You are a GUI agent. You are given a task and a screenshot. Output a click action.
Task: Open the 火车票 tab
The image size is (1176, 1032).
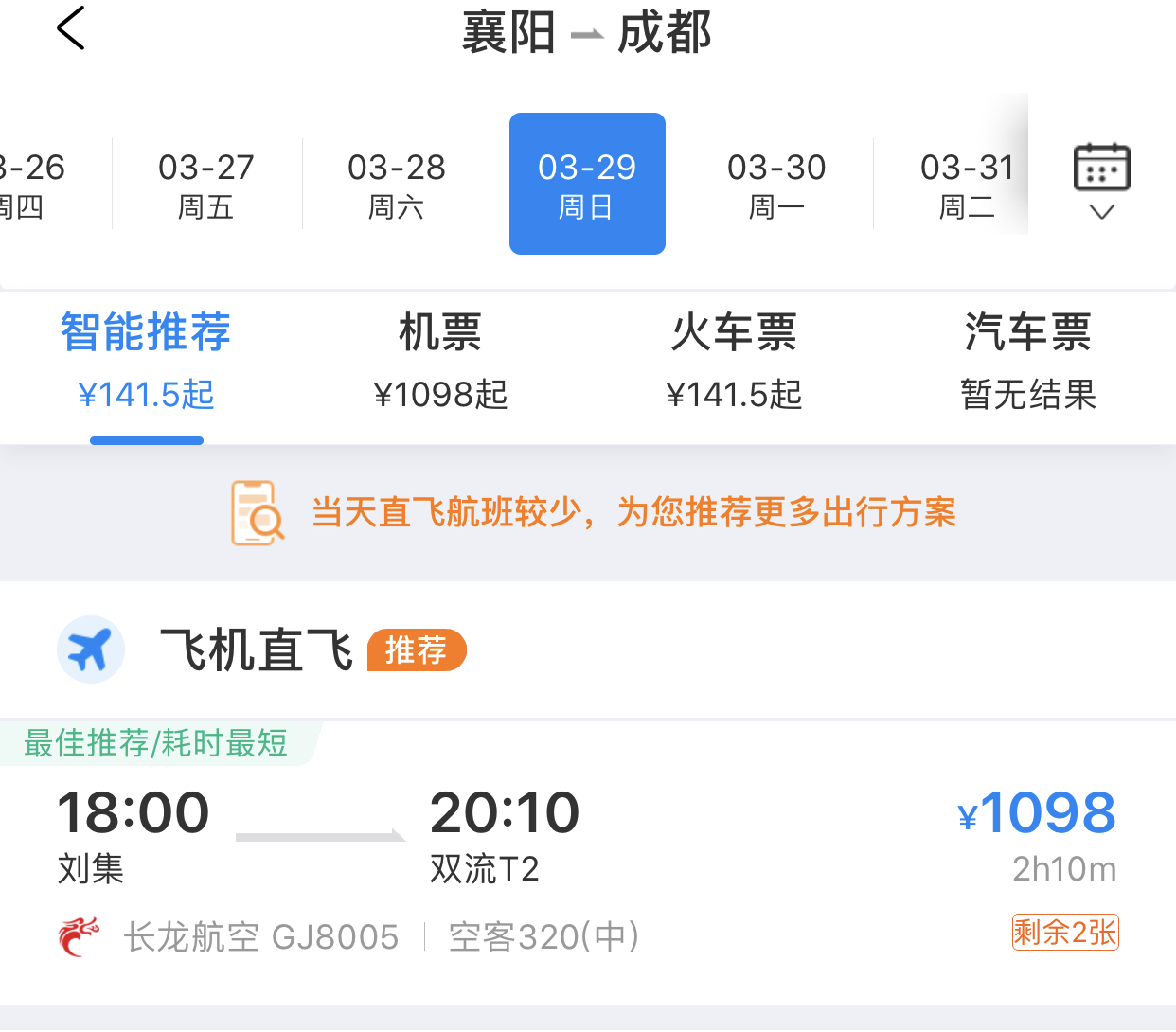734,362
